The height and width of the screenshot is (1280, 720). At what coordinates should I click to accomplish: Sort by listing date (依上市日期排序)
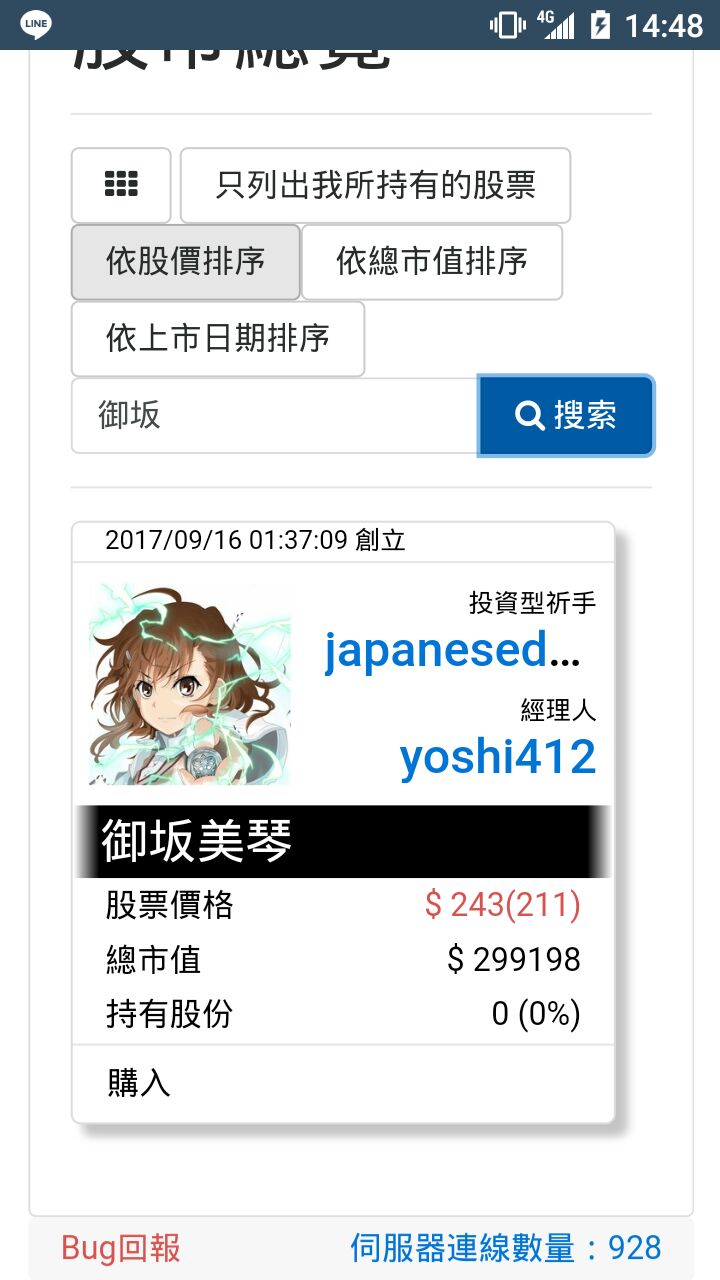point(218,339)
